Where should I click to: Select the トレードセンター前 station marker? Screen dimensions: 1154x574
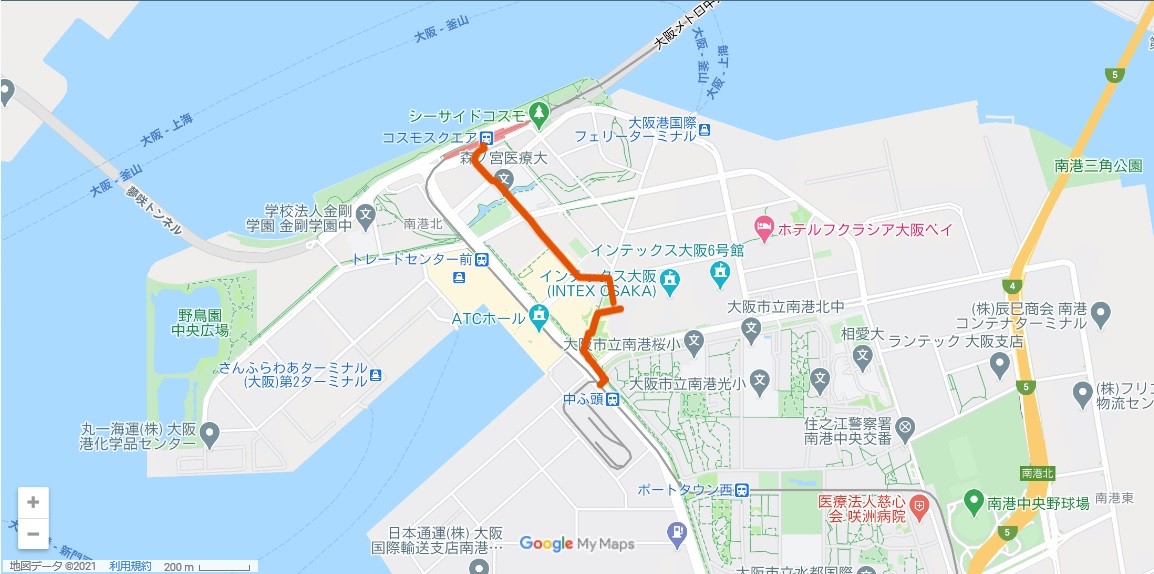483,259
